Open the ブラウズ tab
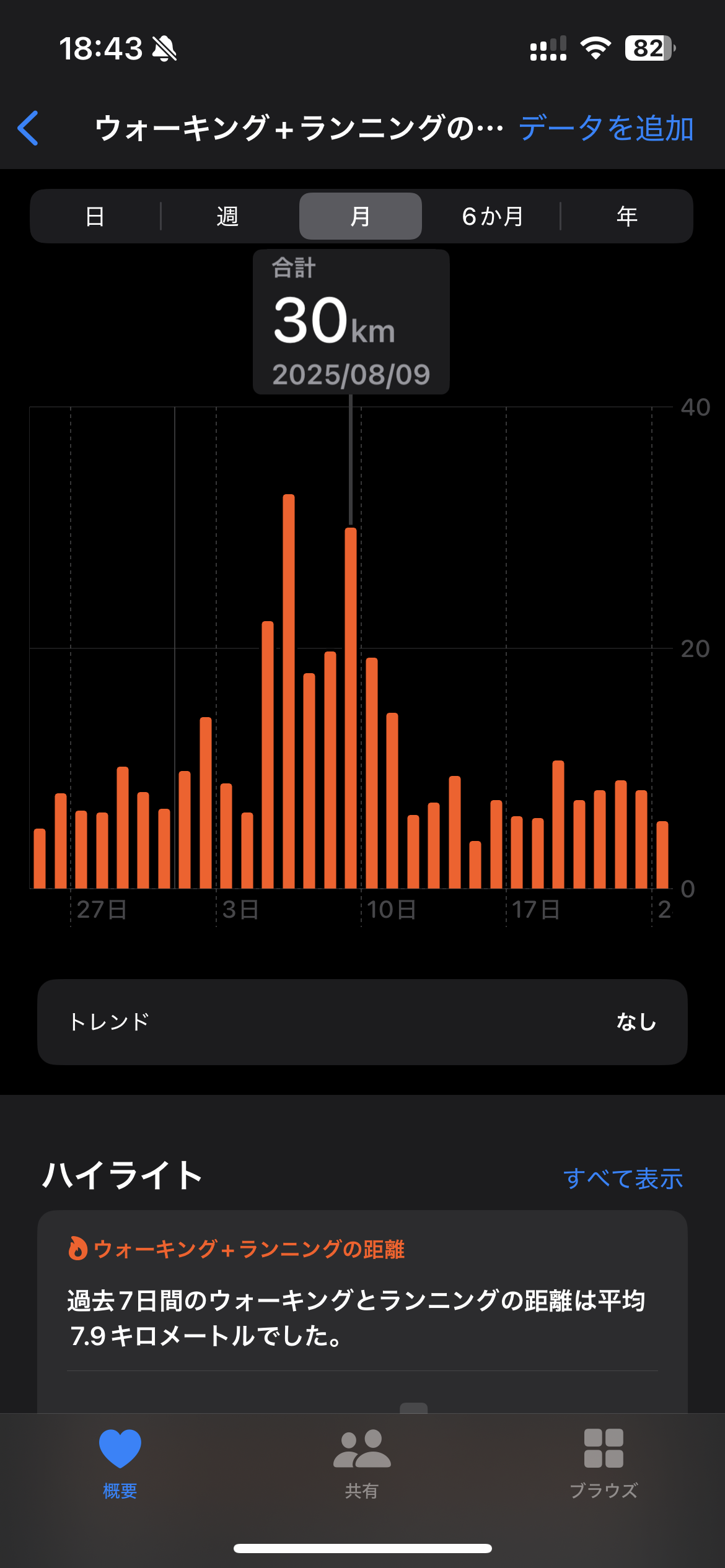This screenshot has height=1568, width=725. (604, 1464)
